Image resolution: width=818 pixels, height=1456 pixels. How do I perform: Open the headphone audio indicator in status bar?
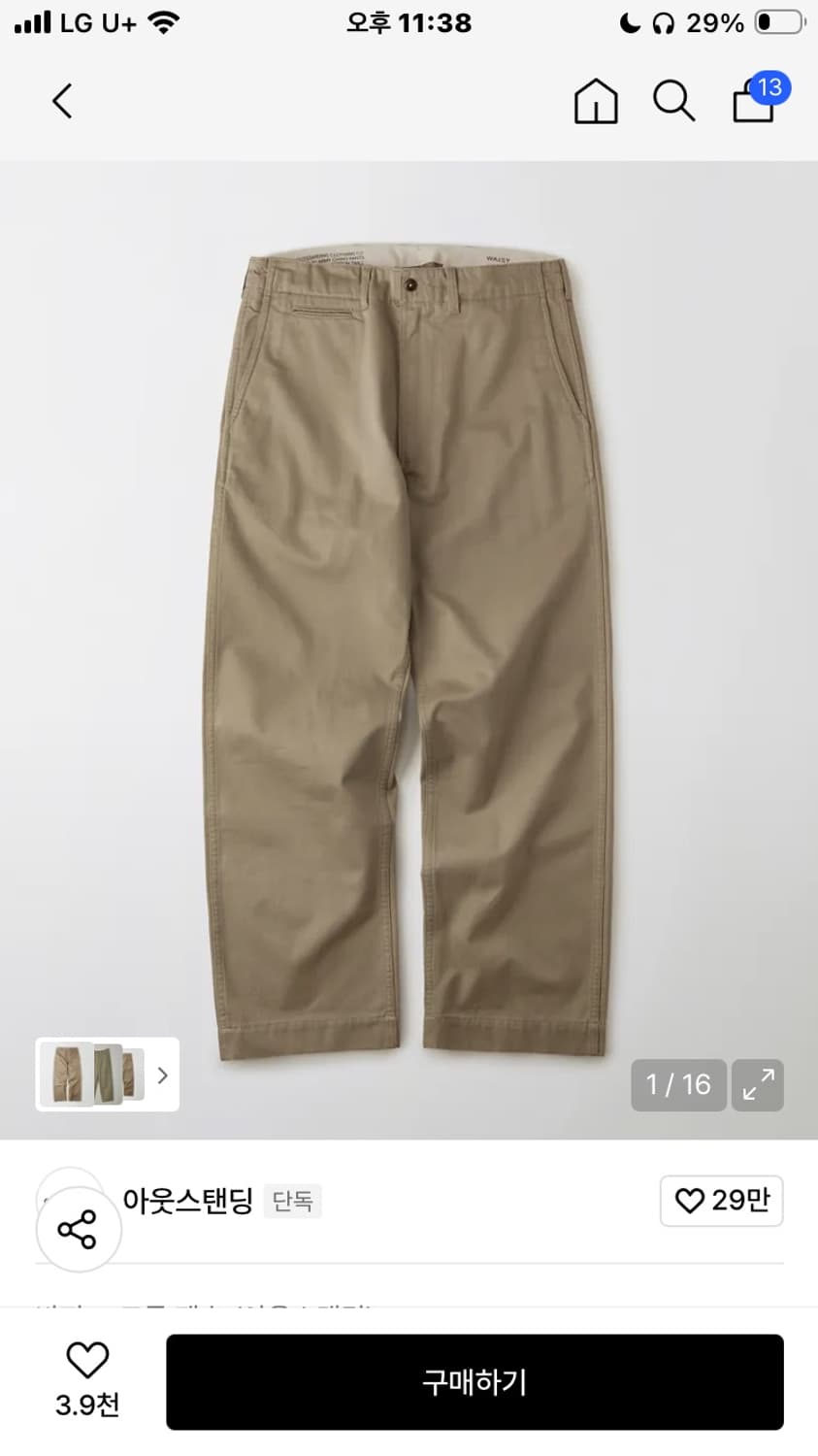point(663,21)
